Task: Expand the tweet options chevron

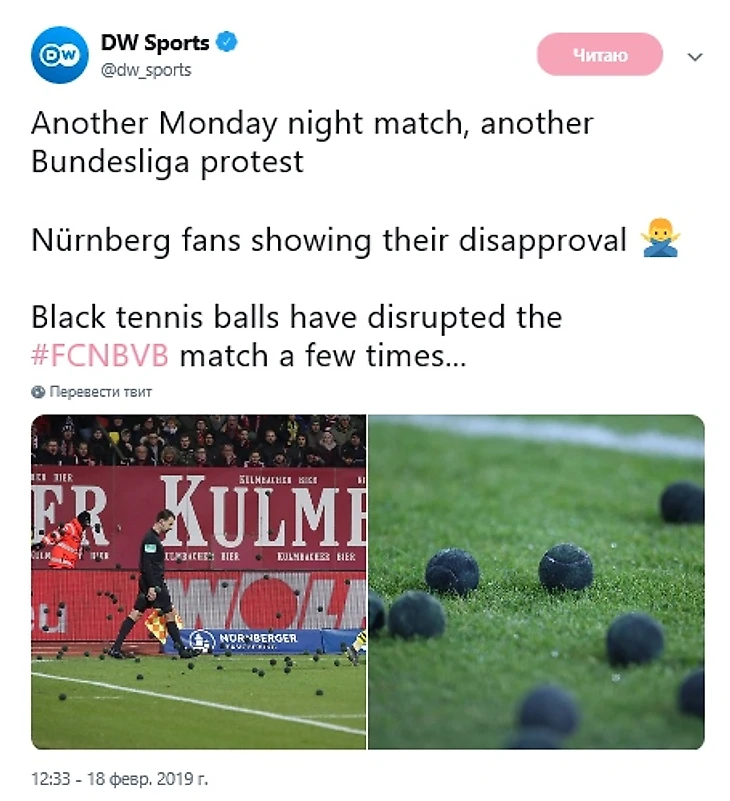Action: [696, 57]
